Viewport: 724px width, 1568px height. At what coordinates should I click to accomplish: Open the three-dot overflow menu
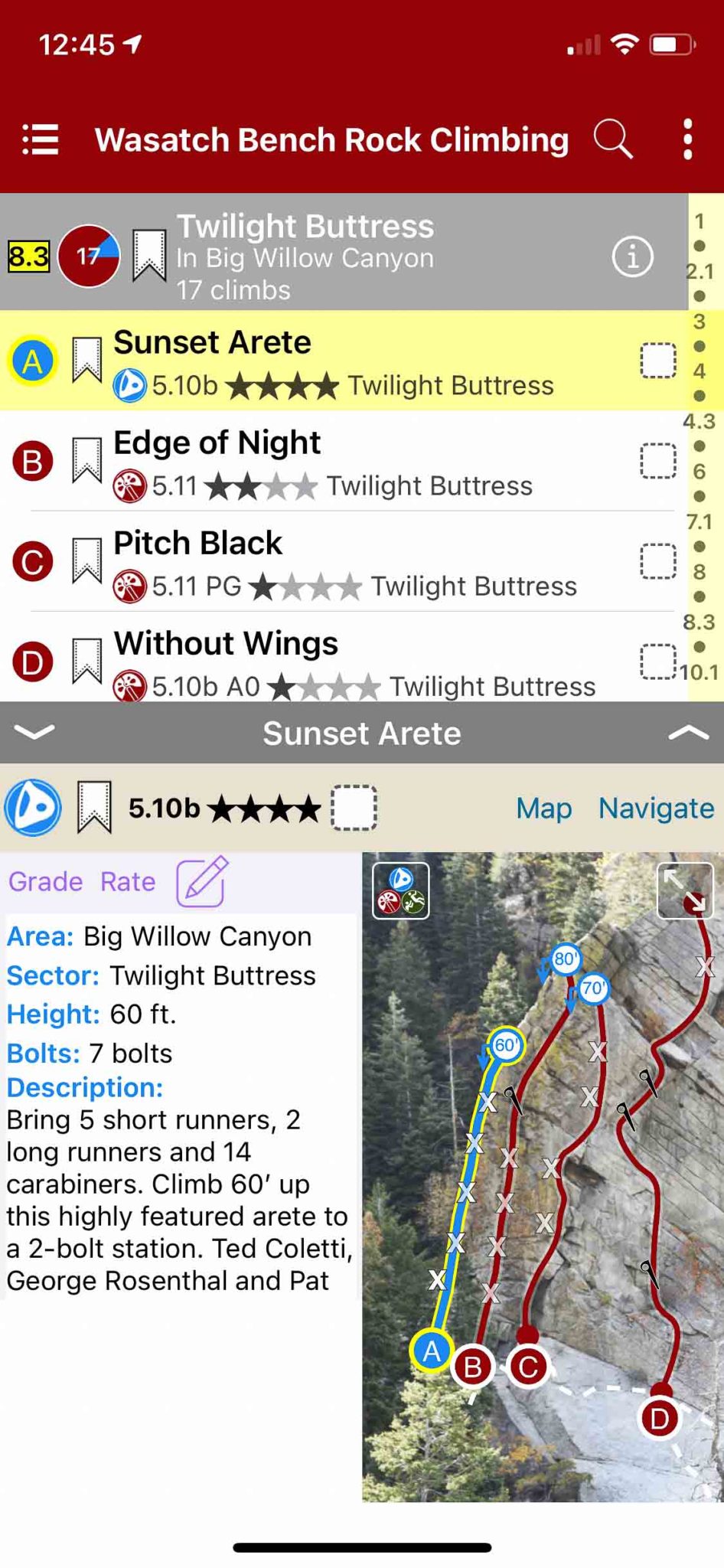pos(687,140)
